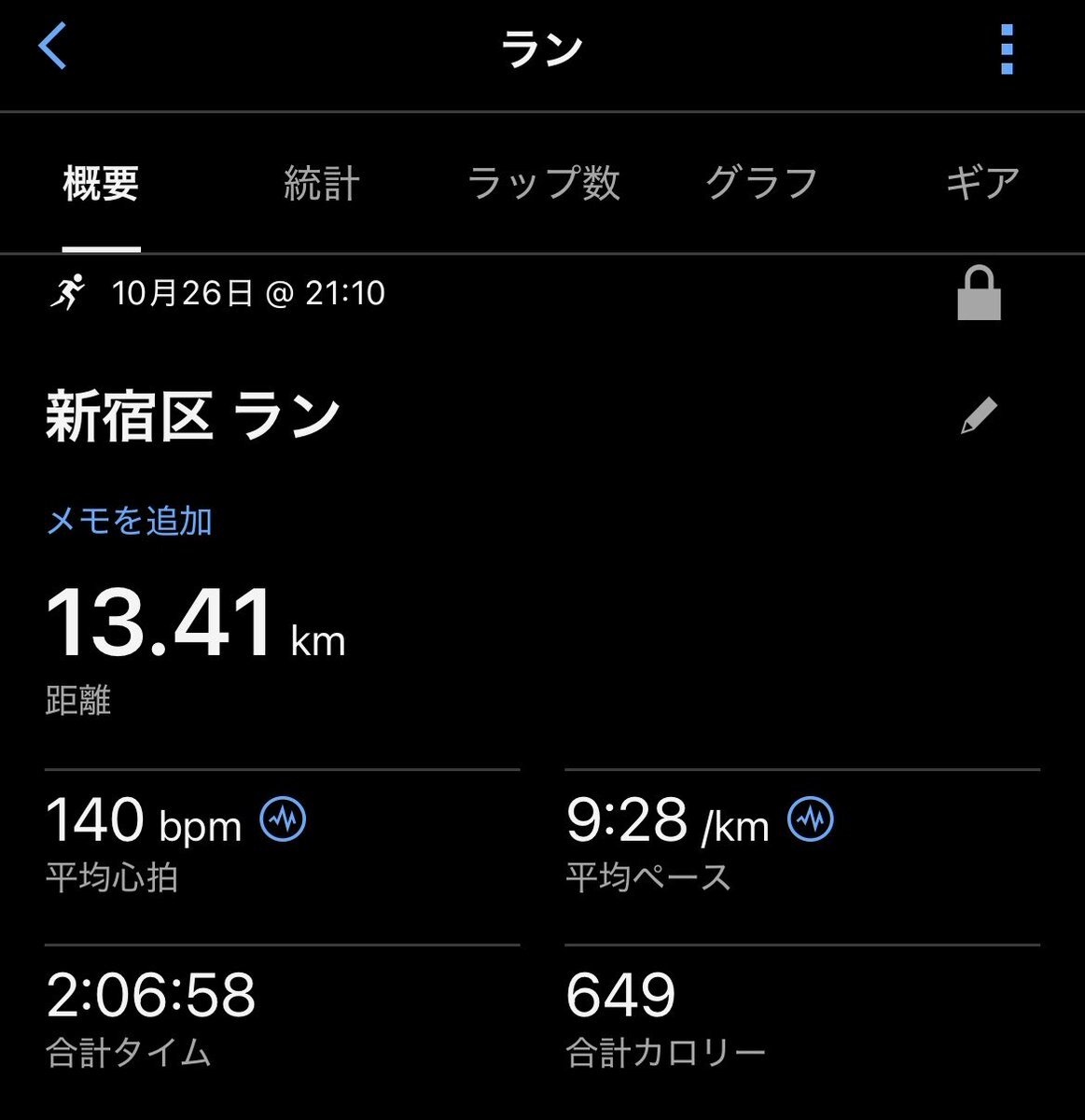The height and width of the screenshot is (1120, 1085).
Task: View the ギア tab
Action: click(x=981, y=183)
